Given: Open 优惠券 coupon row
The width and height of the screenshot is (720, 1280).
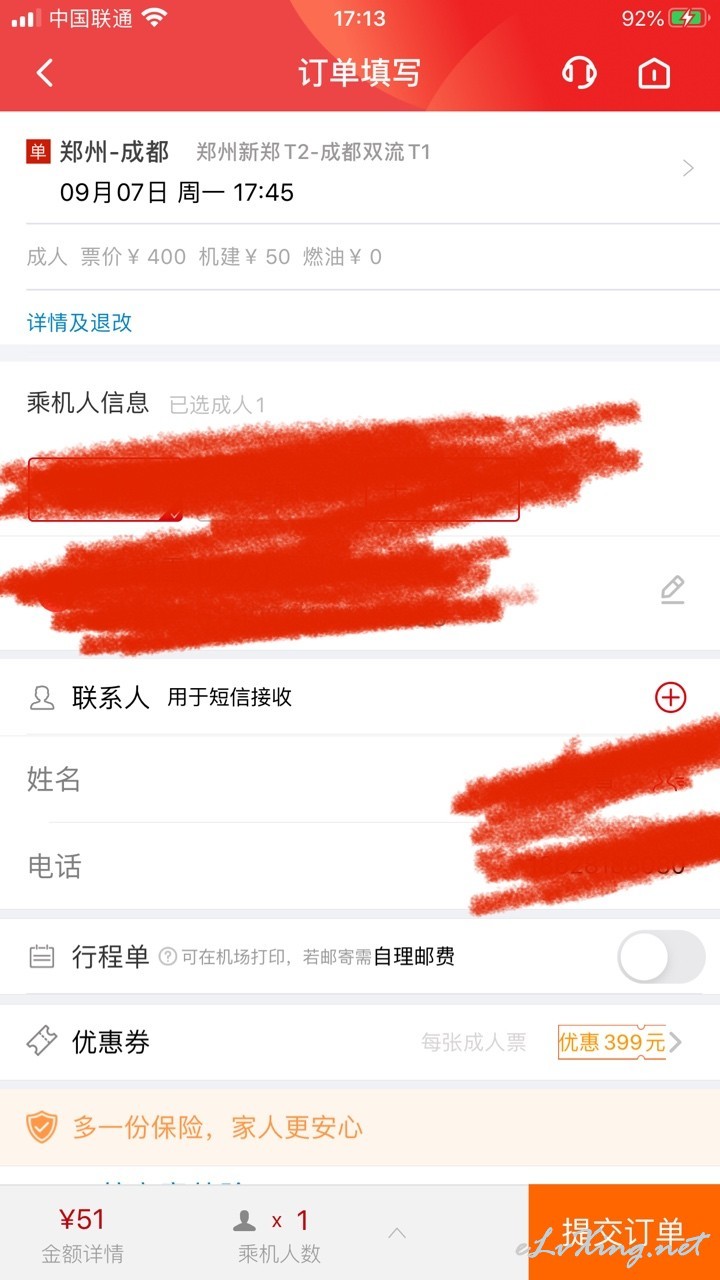Looking at the screenshot, I should coord(360,1042).
